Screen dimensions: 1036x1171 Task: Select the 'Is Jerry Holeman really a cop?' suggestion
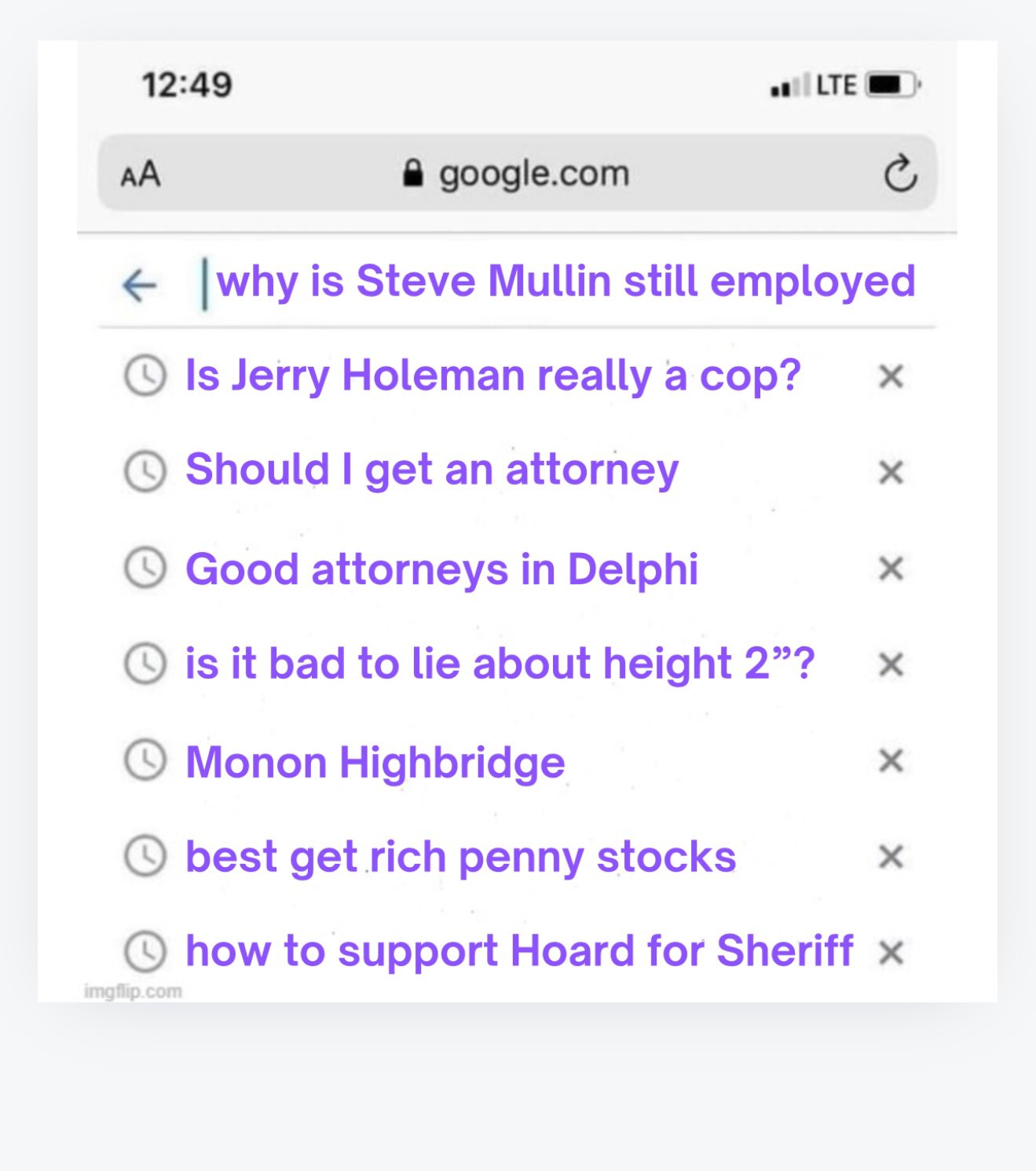pos(493,376)
